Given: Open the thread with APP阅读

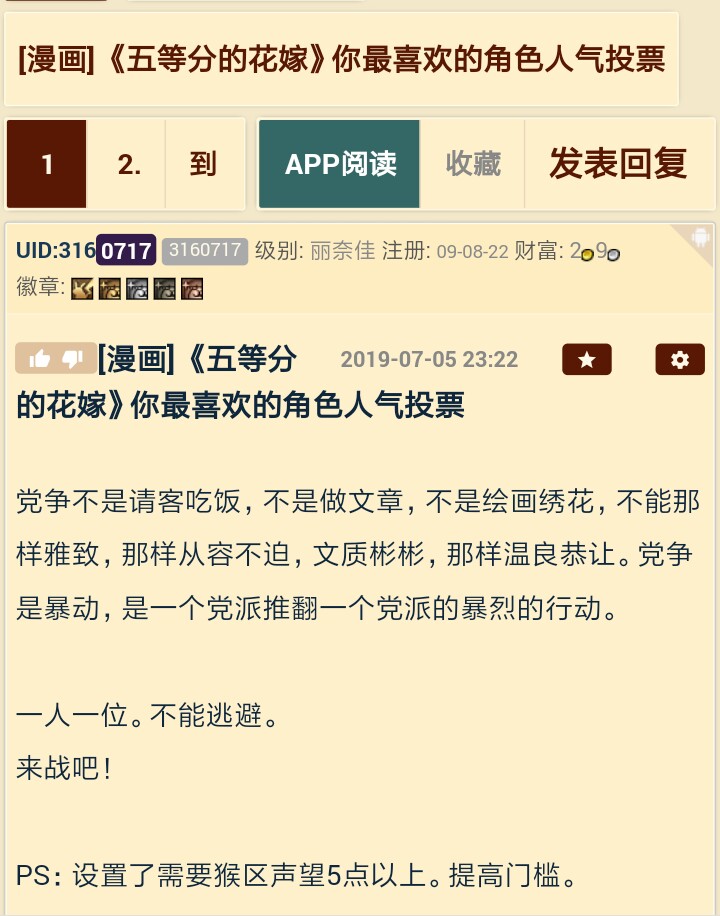Looking at the screenshot, I should [x=340, y=164].
